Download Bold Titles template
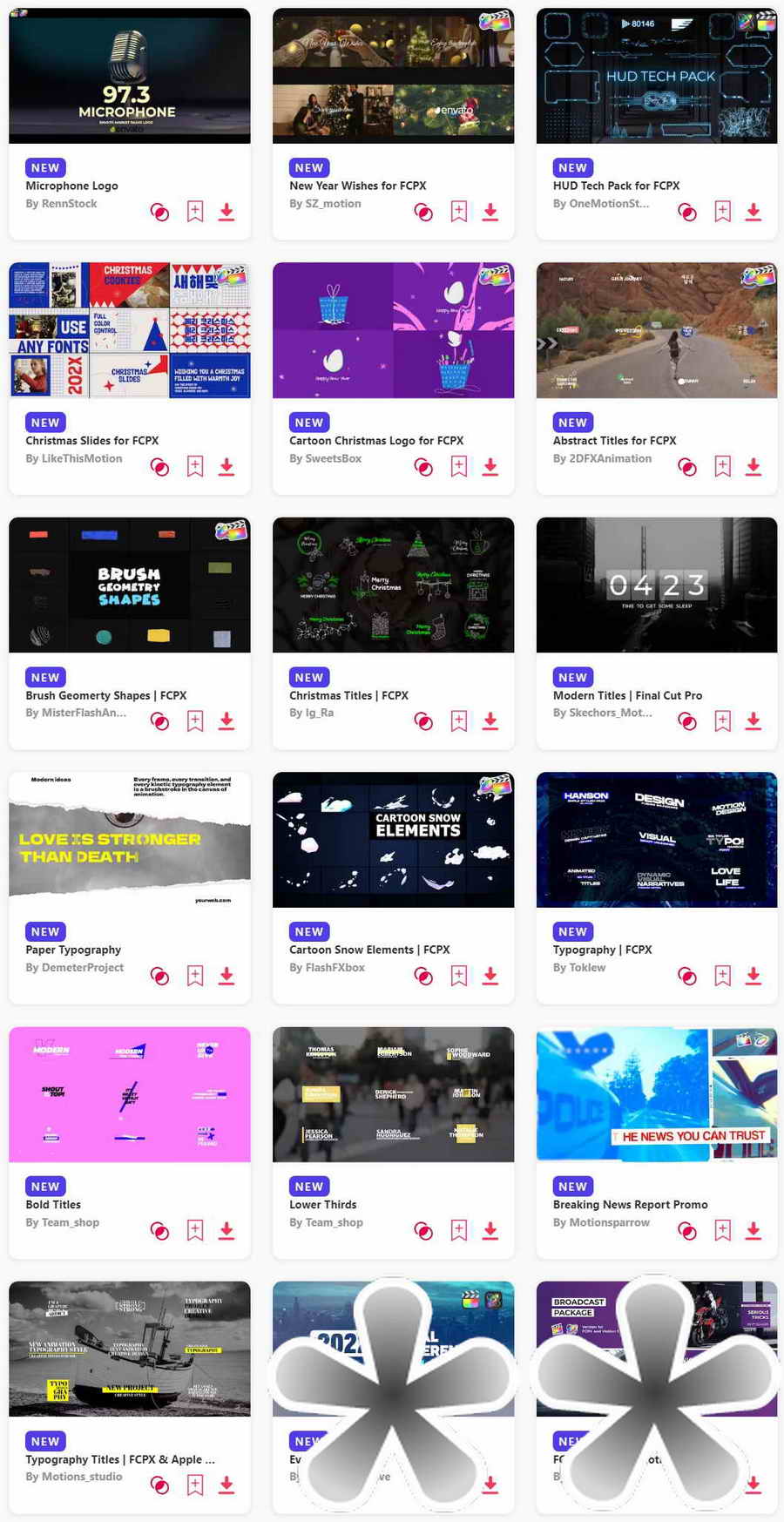Screen dimensions: 784x1522 coord(226,1231)
